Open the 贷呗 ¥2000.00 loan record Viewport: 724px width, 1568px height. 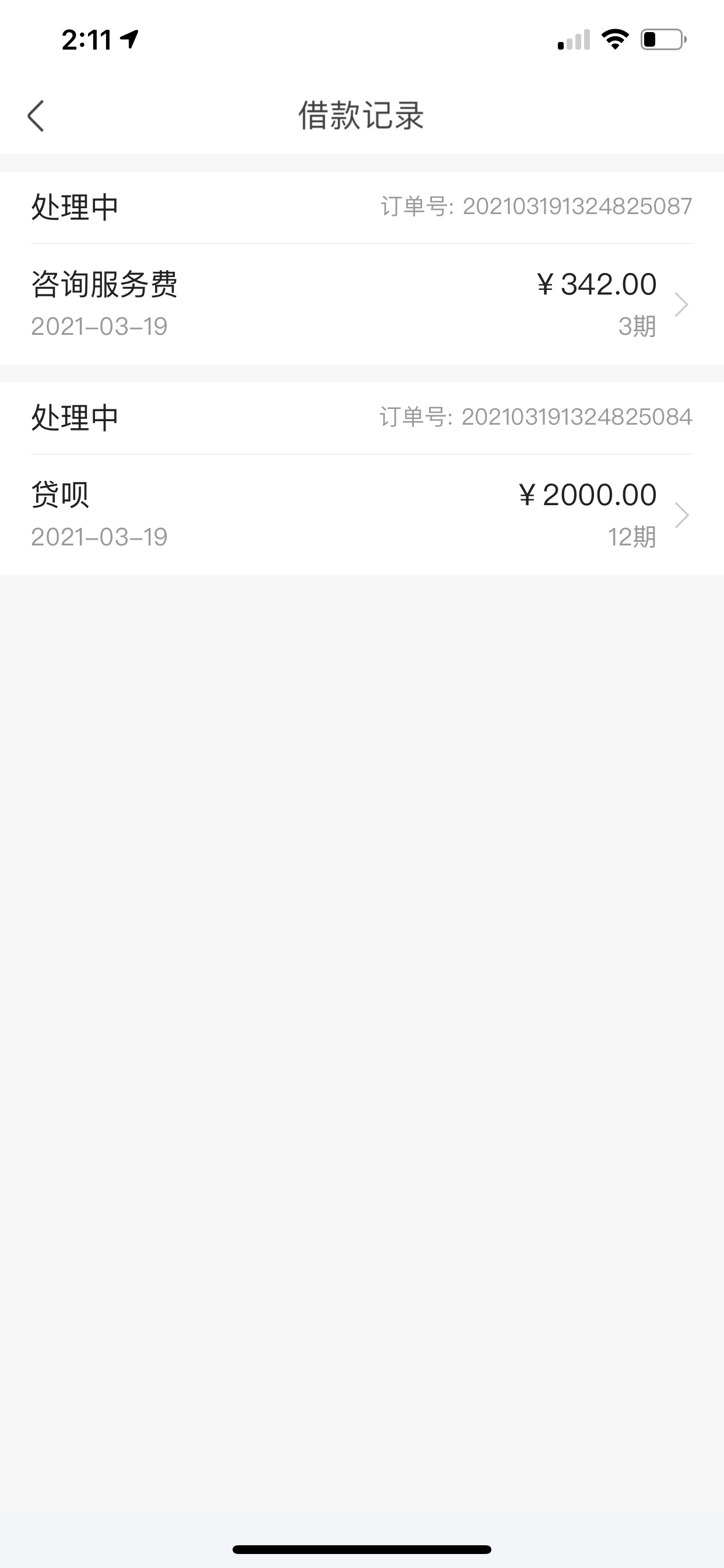click(x=362, y=515)
